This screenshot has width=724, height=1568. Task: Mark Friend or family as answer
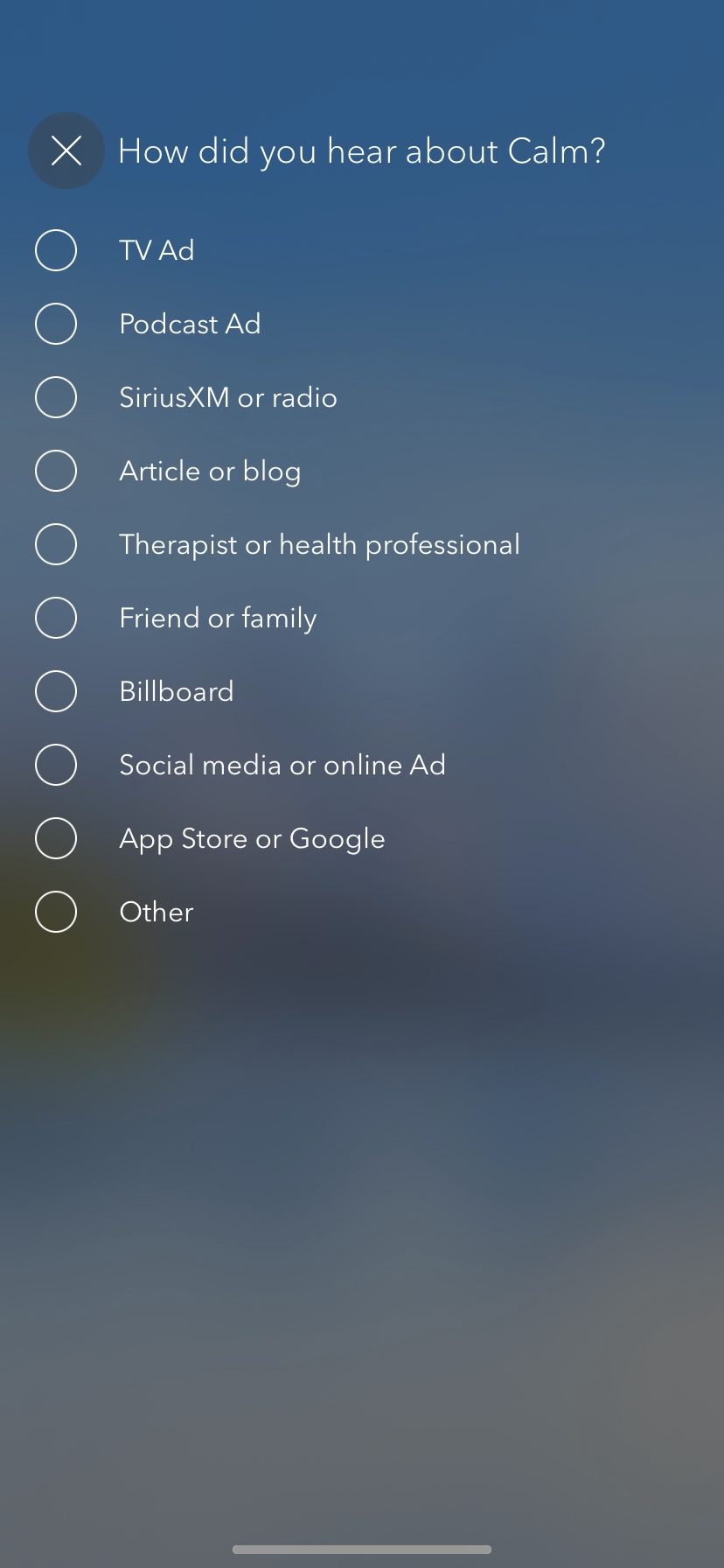click(x=56, y=618)
